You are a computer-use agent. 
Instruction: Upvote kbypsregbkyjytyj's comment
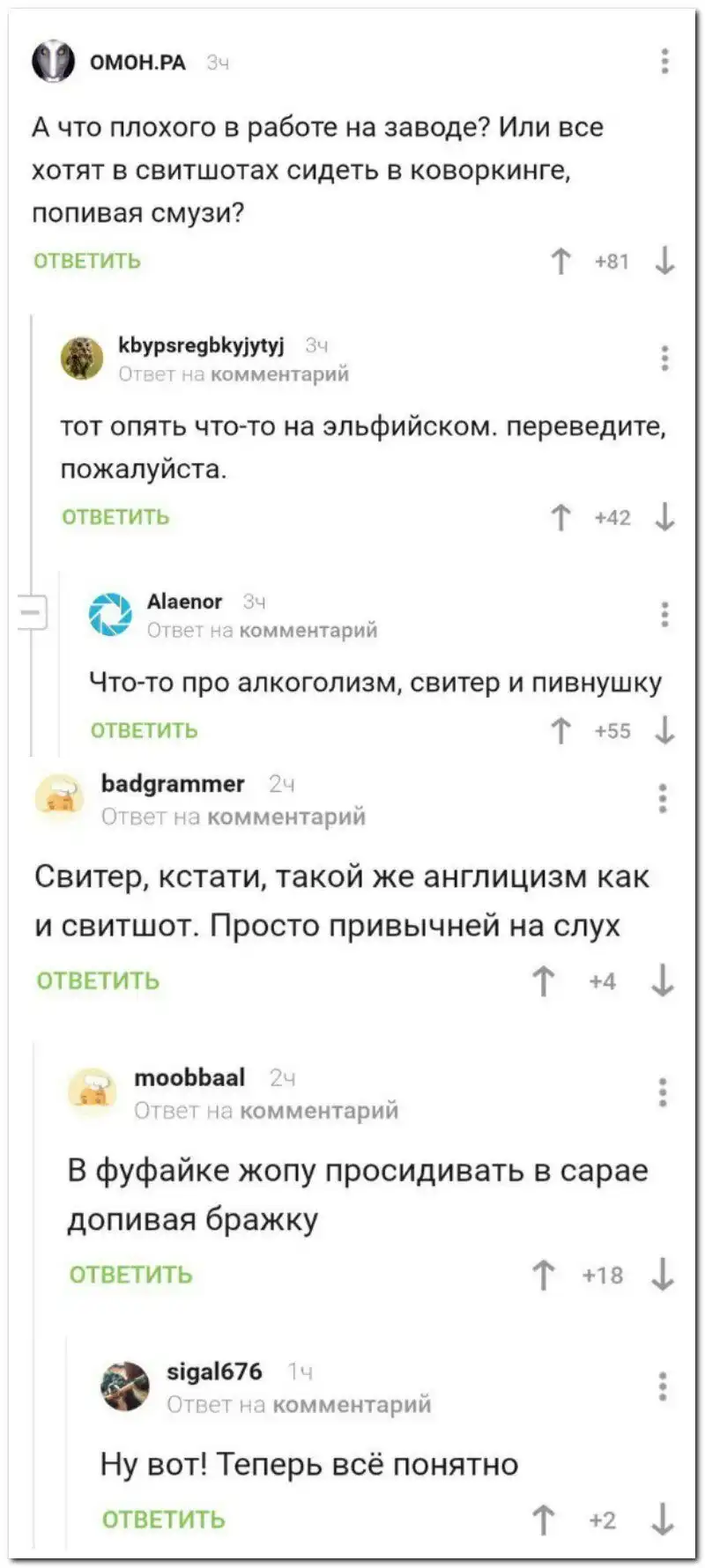560,517
